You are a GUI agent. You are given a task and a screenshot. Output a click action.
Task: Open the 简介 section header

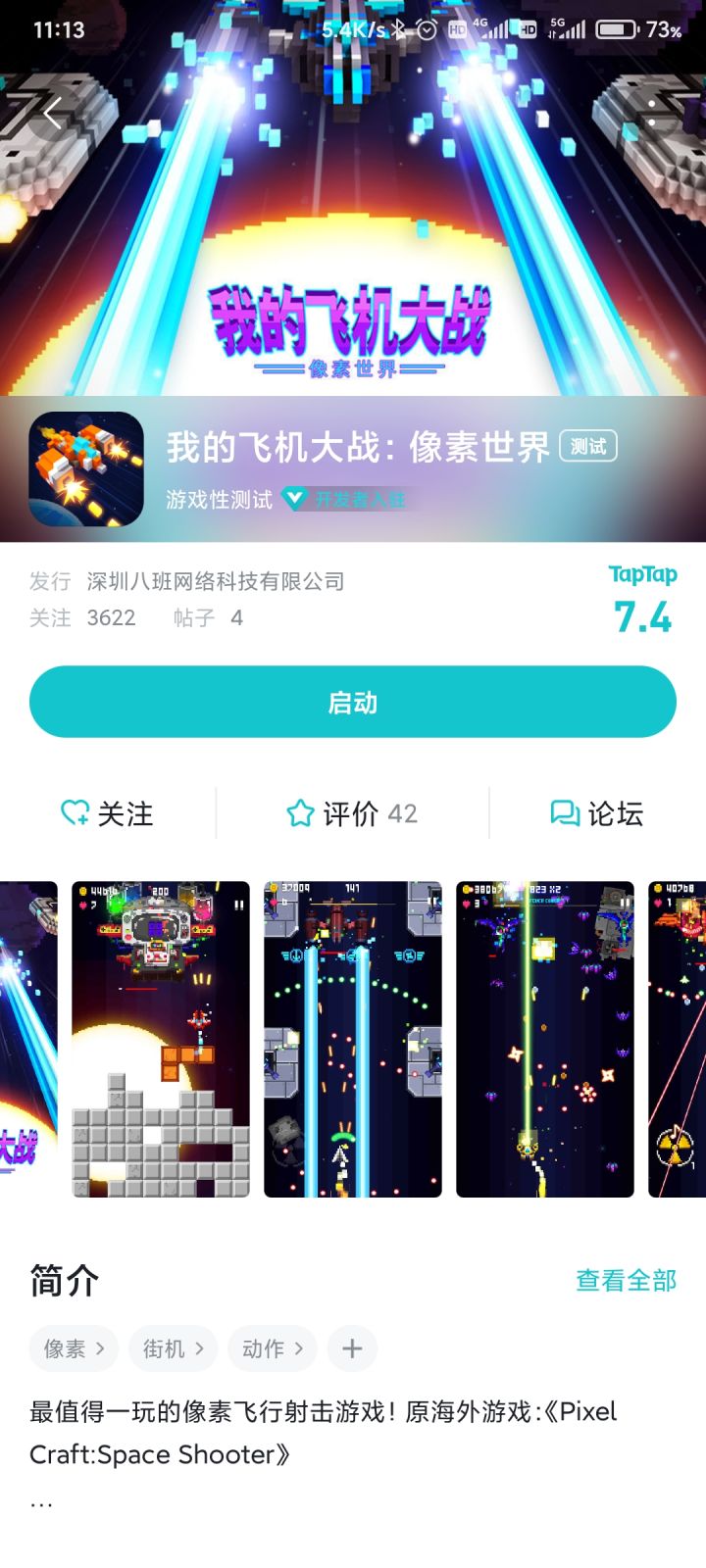61,1280
